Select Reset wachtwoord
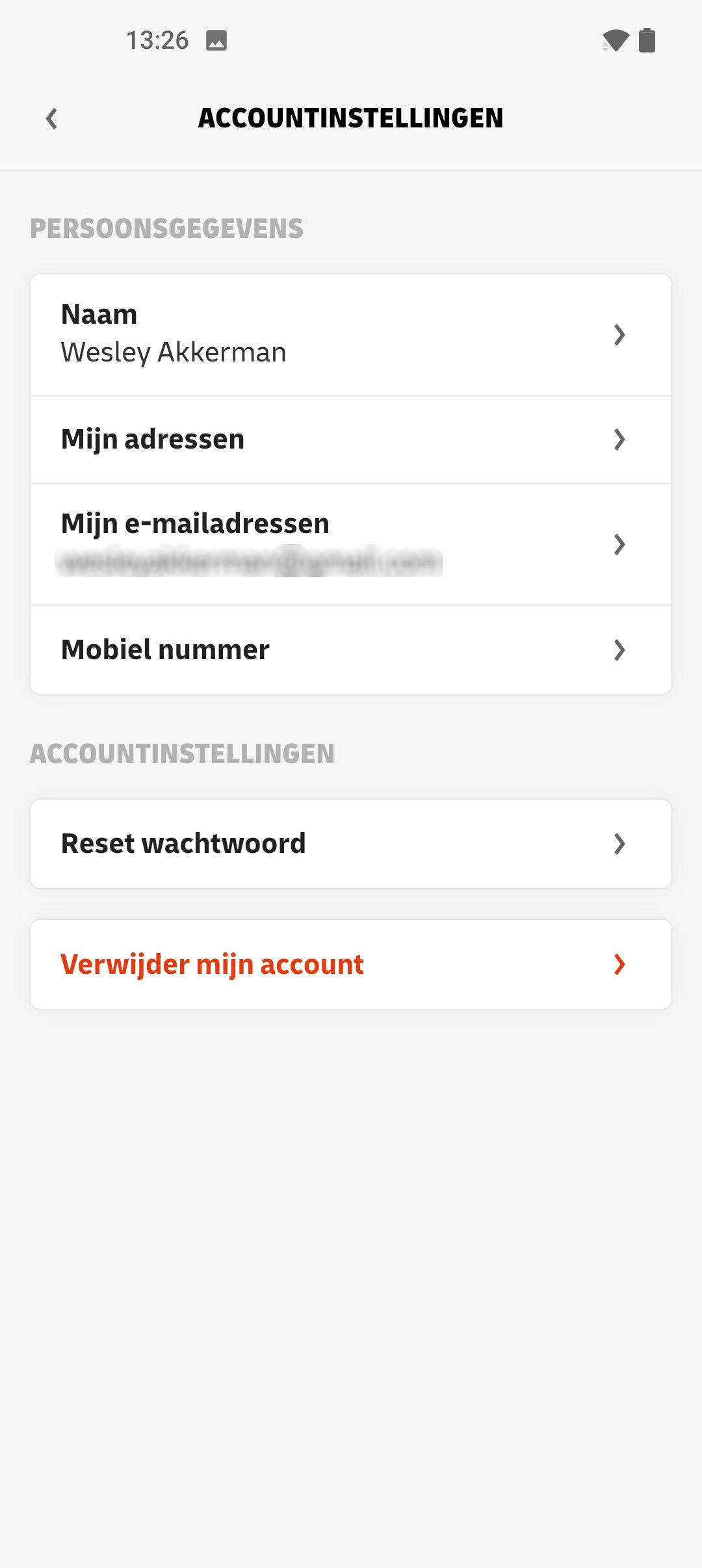 tap(350, 844)
